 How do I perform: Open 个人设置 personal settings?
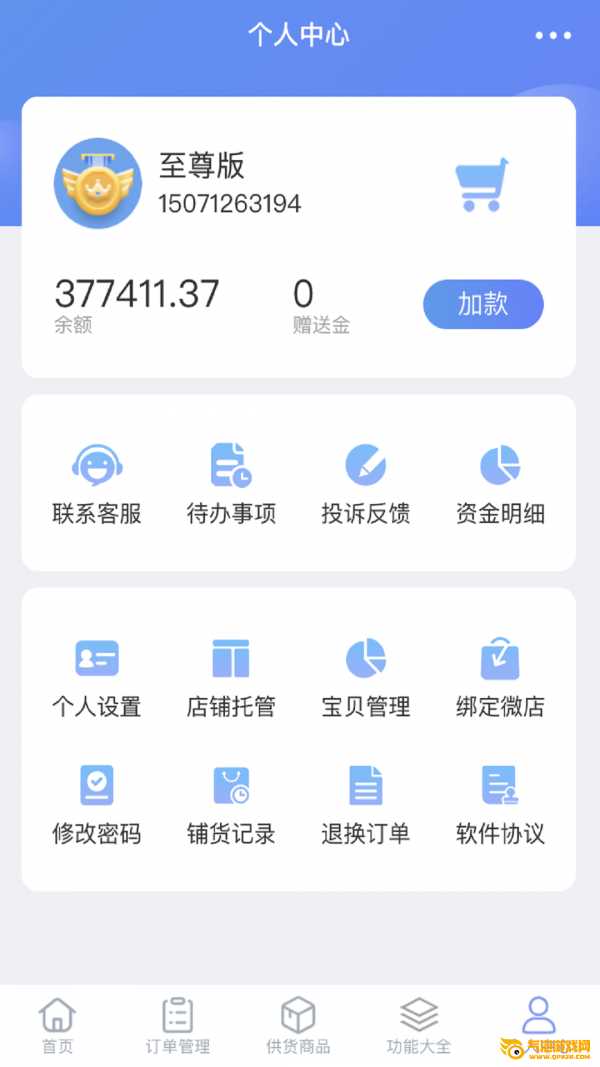pyautogui.click(x=97, y=679)
